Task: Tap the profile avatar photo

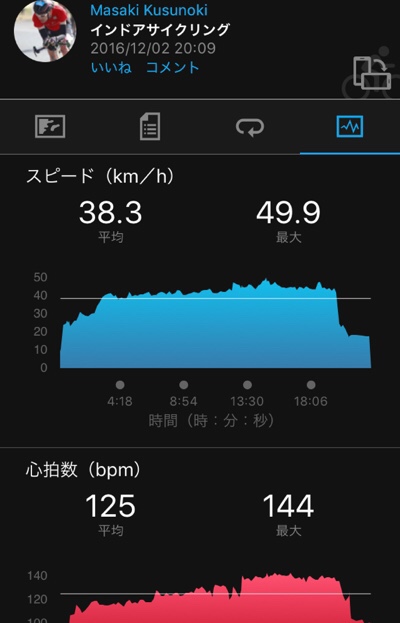Action: click(x=45, y=31)
